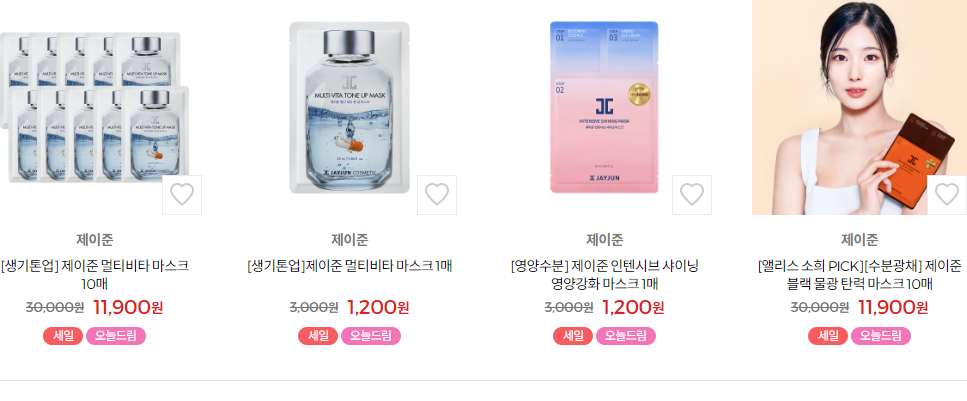This screenshot has width=967, height=401.
Task: Open title link 제이준 멀티비타 마스크 10매
Action: 95,275
